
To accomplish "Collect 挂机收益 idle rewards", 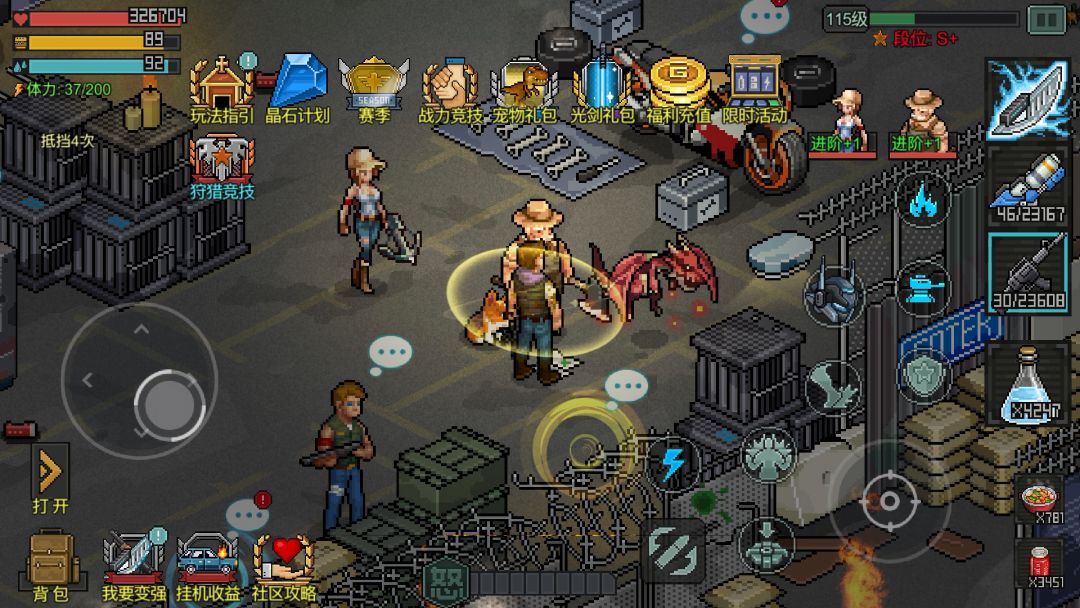I will [208, 565].
